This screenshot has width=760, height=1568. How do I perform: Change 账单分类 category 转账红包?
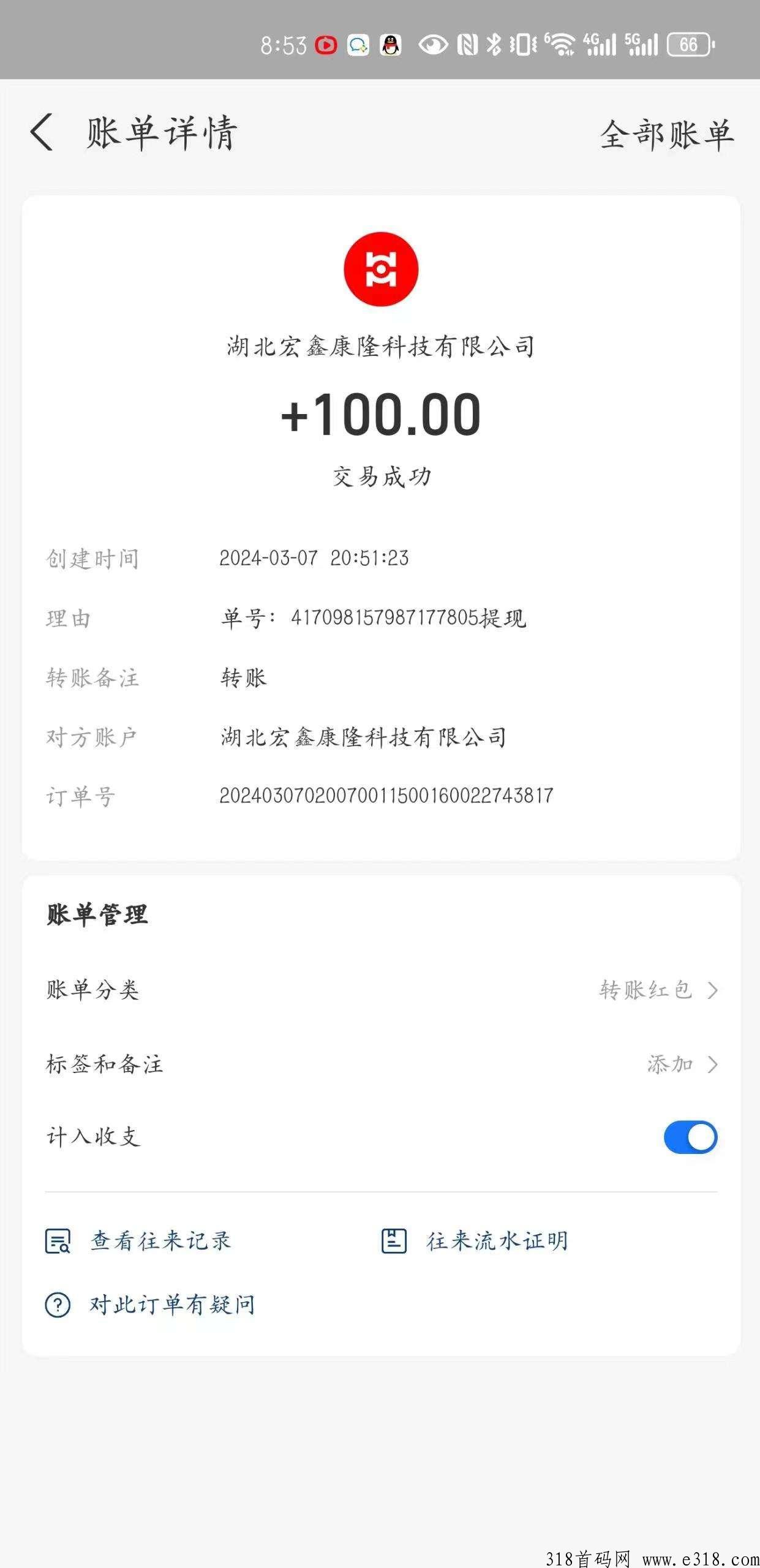(658, 990)
